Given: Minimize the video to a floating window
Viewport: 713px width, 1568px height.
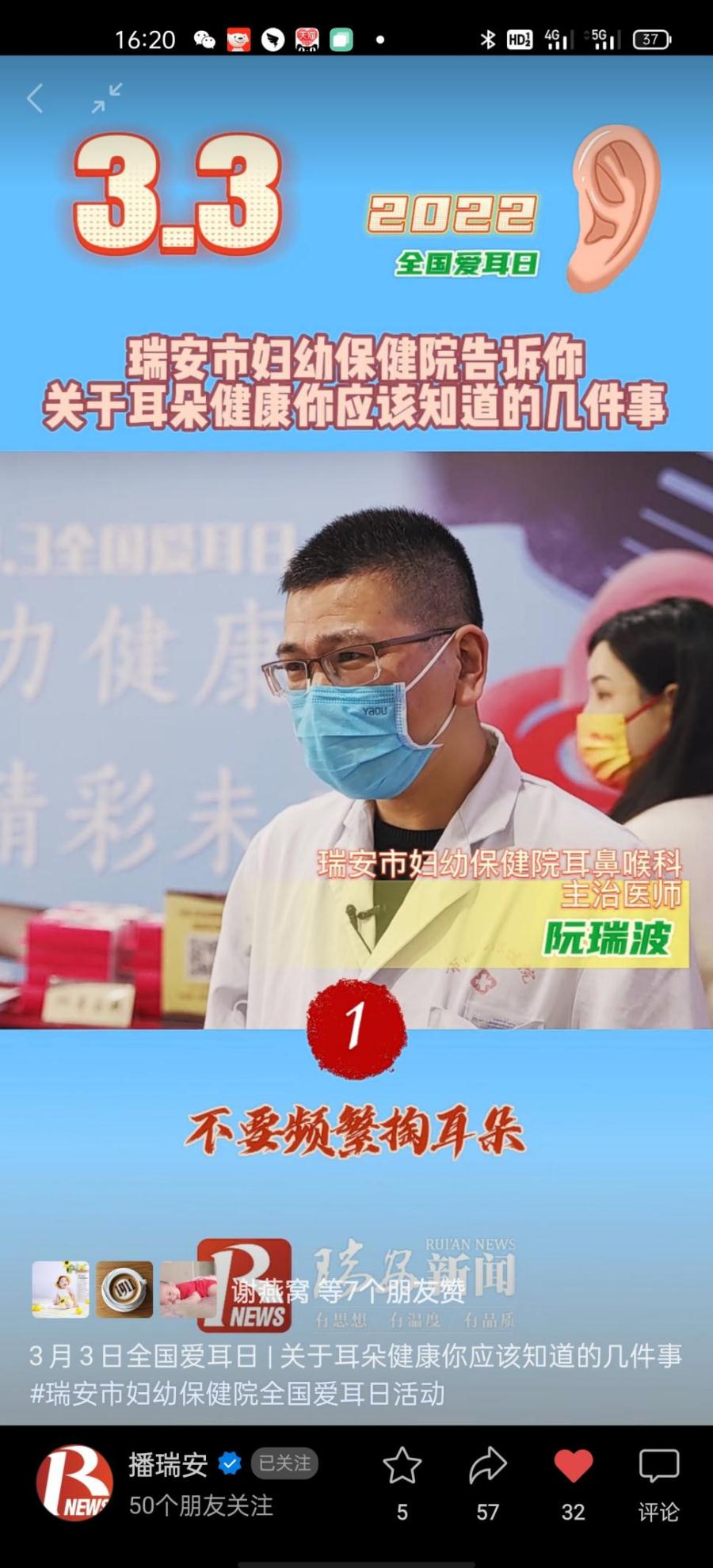Looking at the screenshot, I should pyautogui.click(x=106, y=98).
